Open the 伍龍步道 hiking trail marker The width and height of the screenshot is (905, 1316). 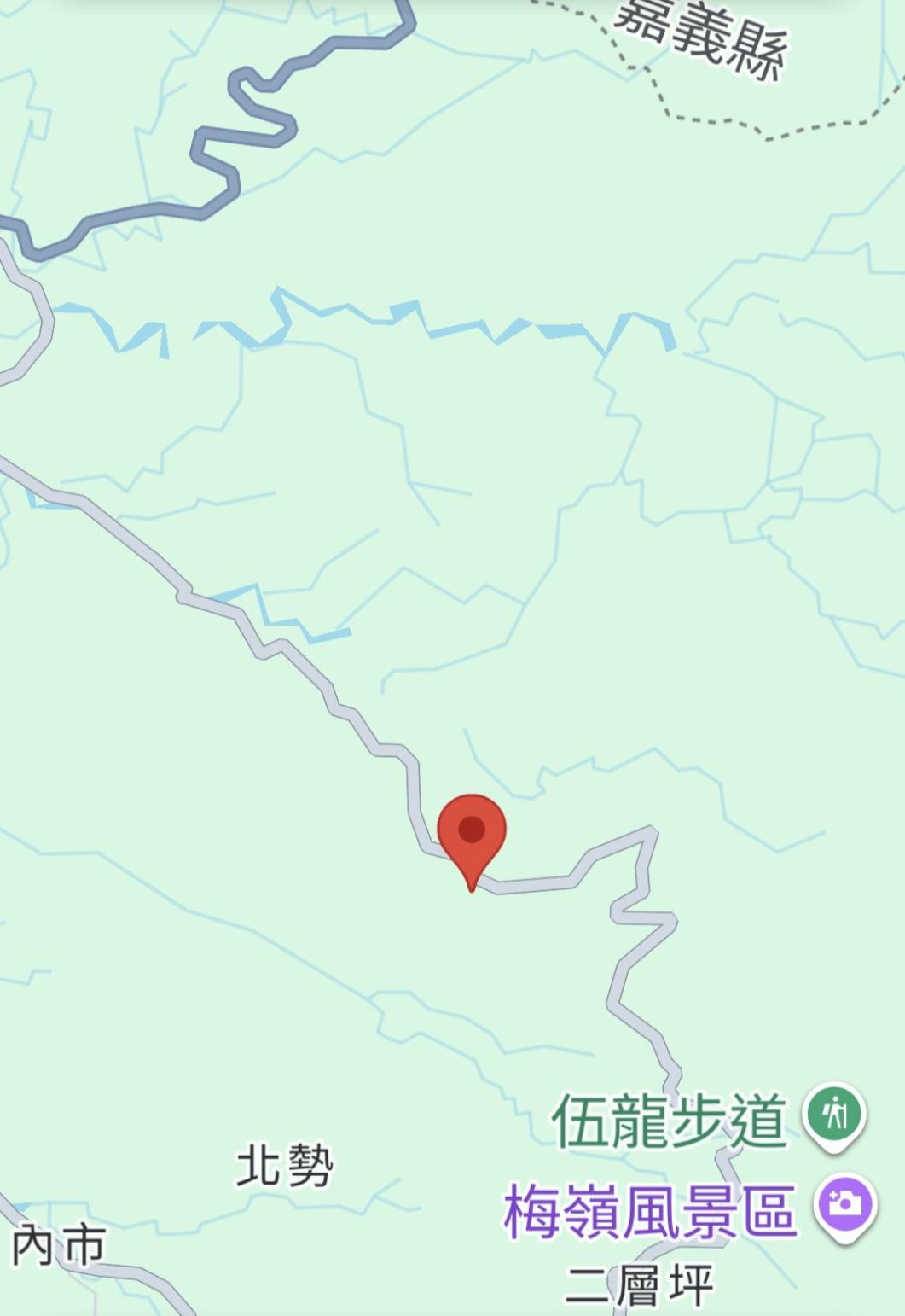[x=836, y=1114]
